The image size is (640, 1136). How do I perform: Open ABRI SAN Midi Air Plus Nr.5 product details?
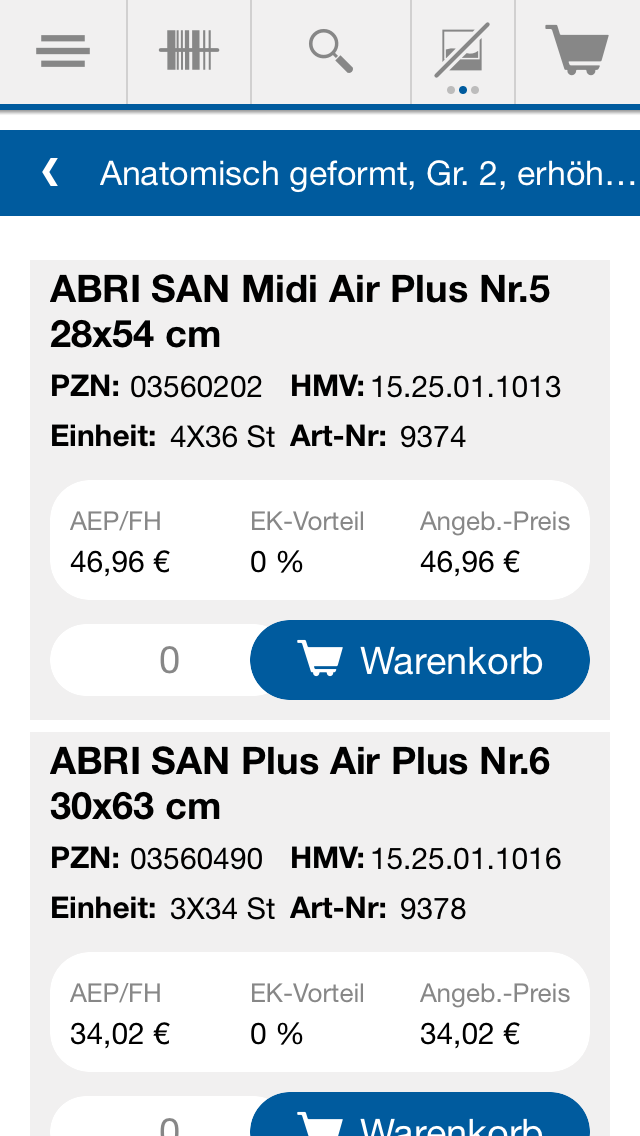300,312
